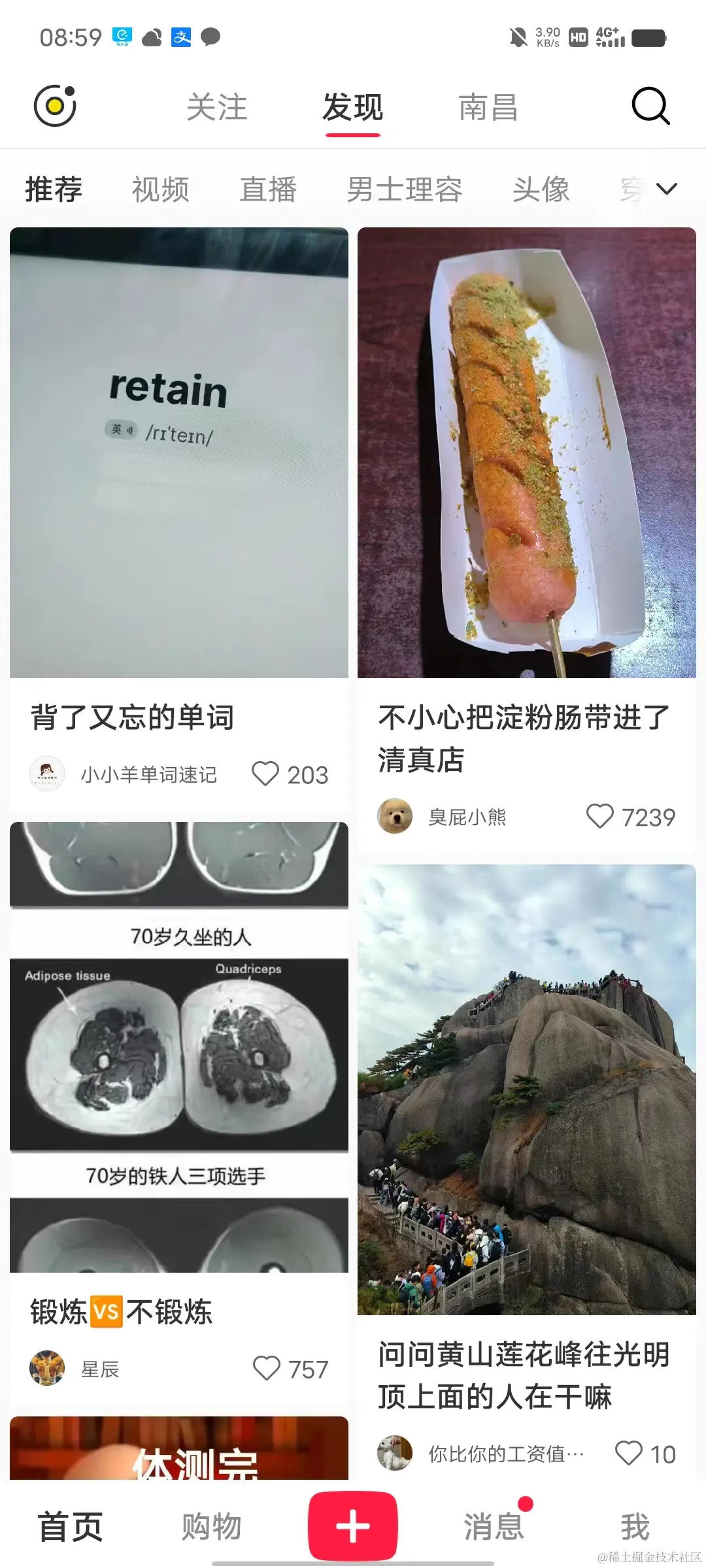Switch to the 关注 following tab
This screenshot has height=1568, width=706.
tap(217, 106)
